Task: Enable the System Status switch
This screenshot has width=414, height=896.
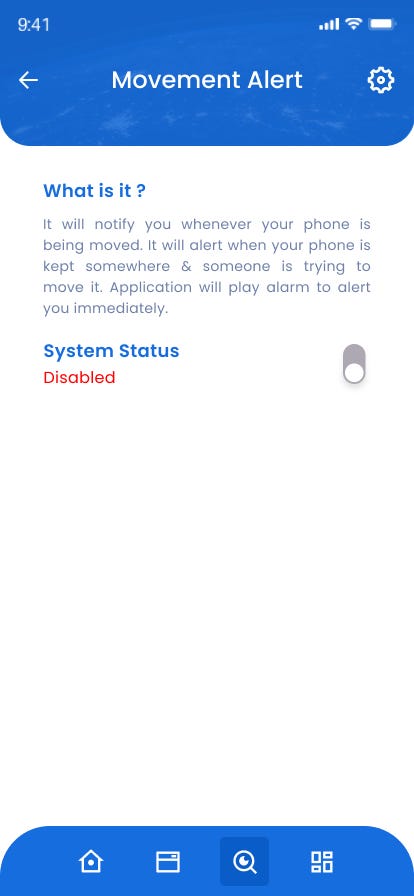Action: coord(355,364)
